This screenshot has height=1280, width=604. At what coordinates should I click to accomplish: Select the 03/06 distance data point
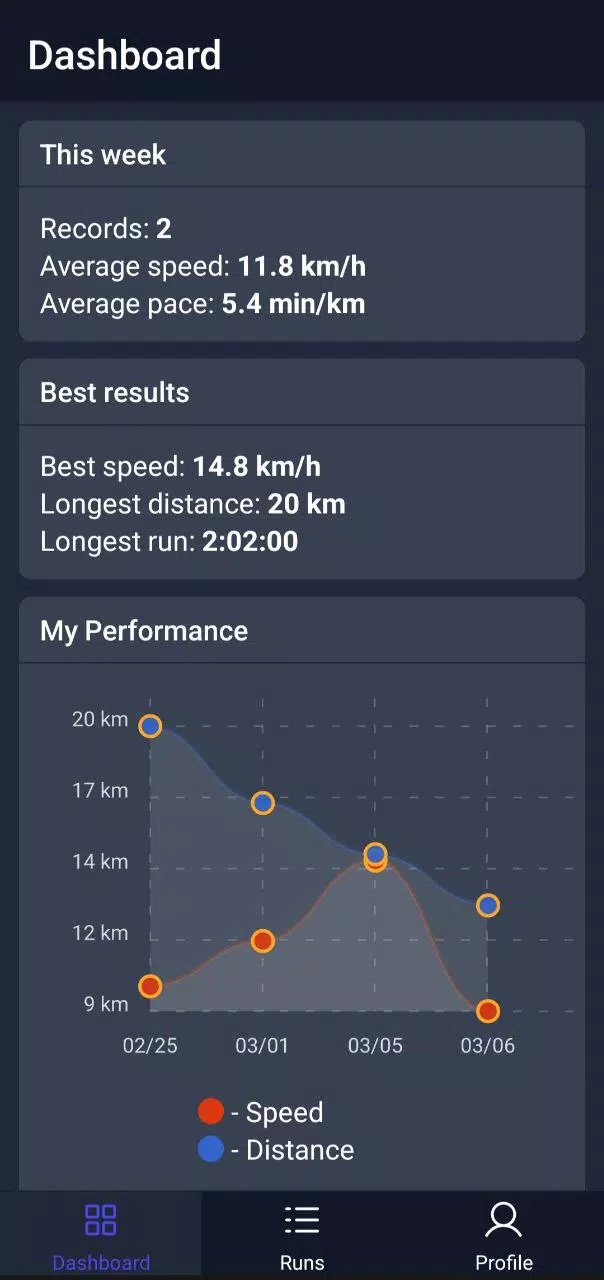[487, 905]
